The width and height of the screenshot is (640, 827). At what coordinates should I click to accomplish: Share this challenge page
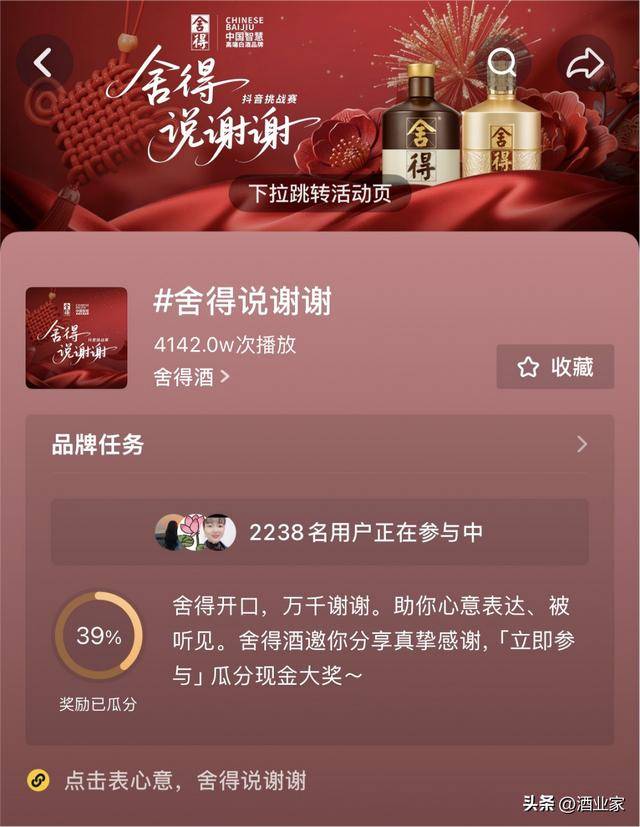[x=583, y=64]
